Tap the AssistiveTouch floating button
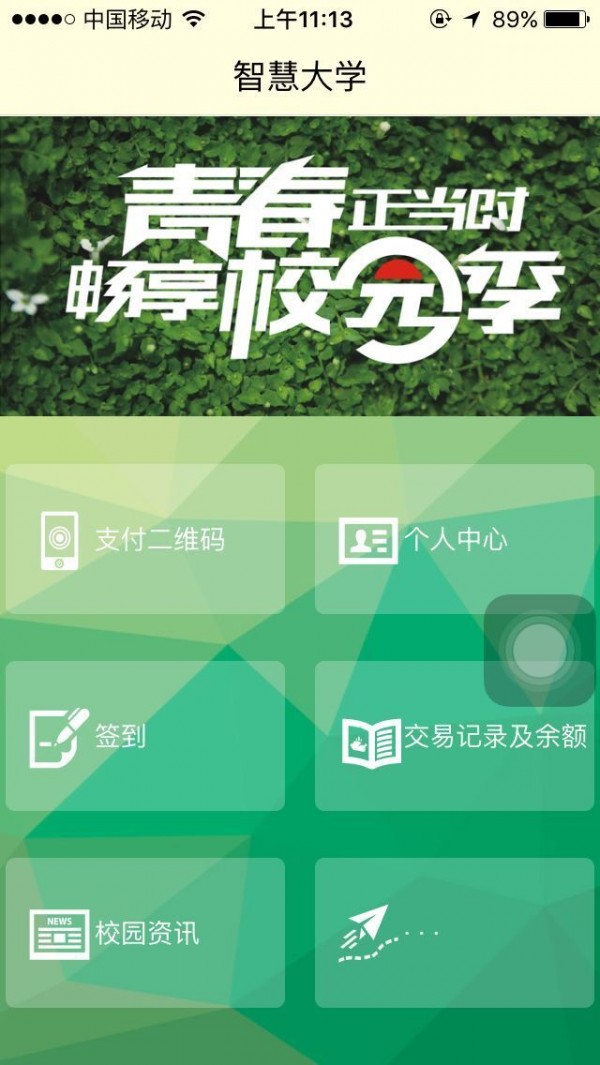 point(539,650)
